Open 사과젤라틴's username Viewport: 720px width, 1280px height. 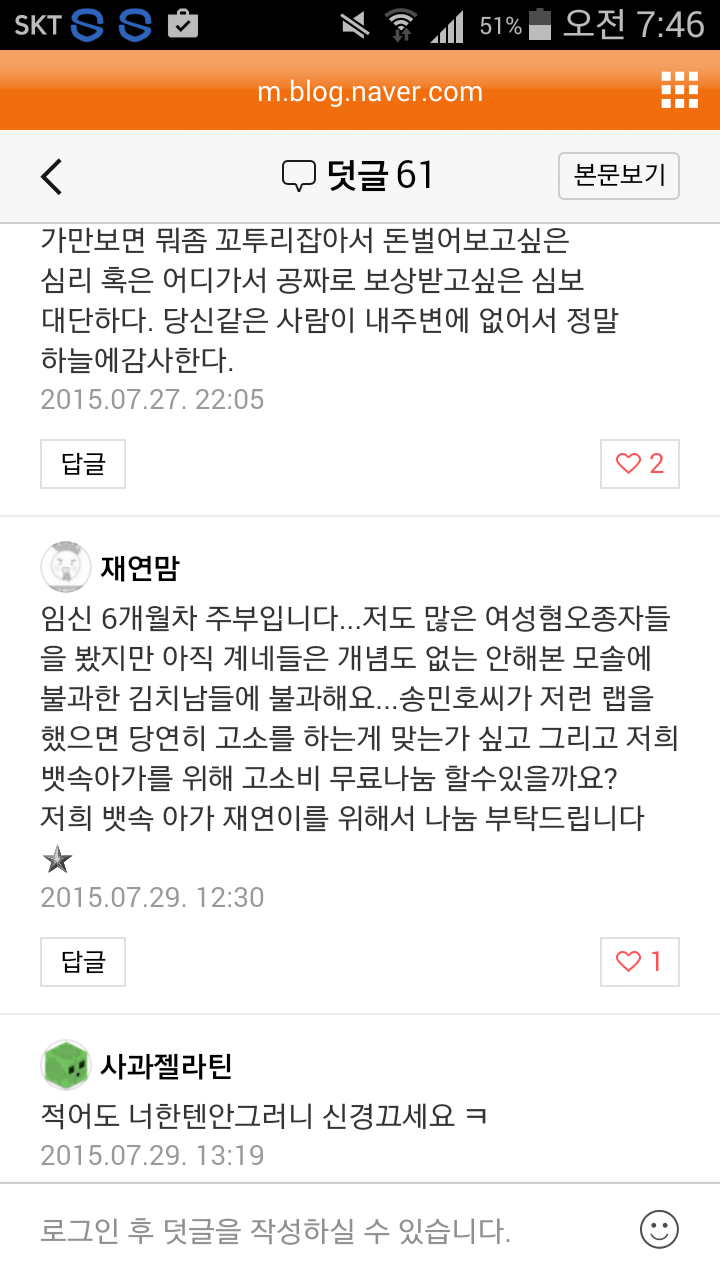click(x=166, y=1066)
